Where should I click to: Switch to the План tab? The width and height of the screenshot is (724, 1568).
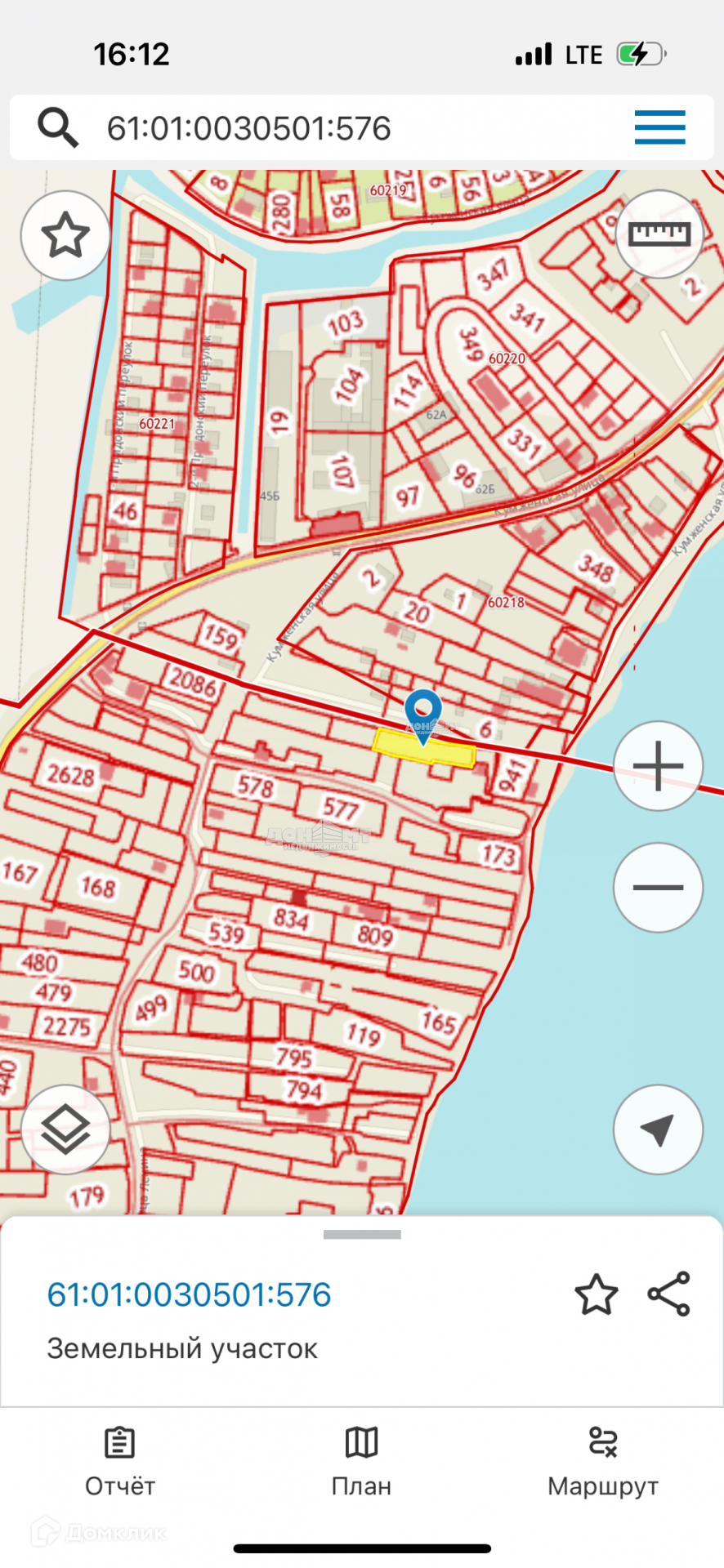point(361,1462)
